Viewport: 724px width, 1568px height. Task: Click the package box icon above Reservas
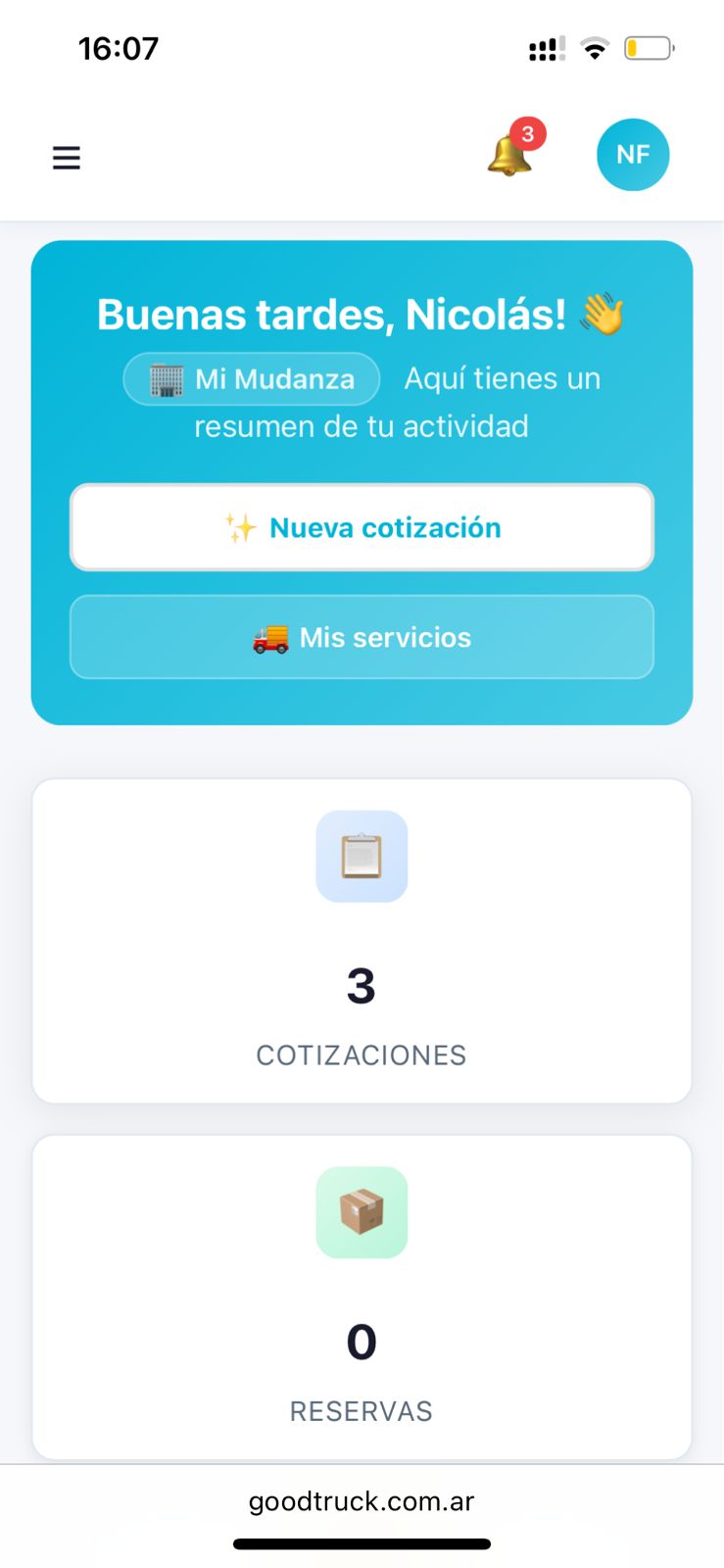362,1212
